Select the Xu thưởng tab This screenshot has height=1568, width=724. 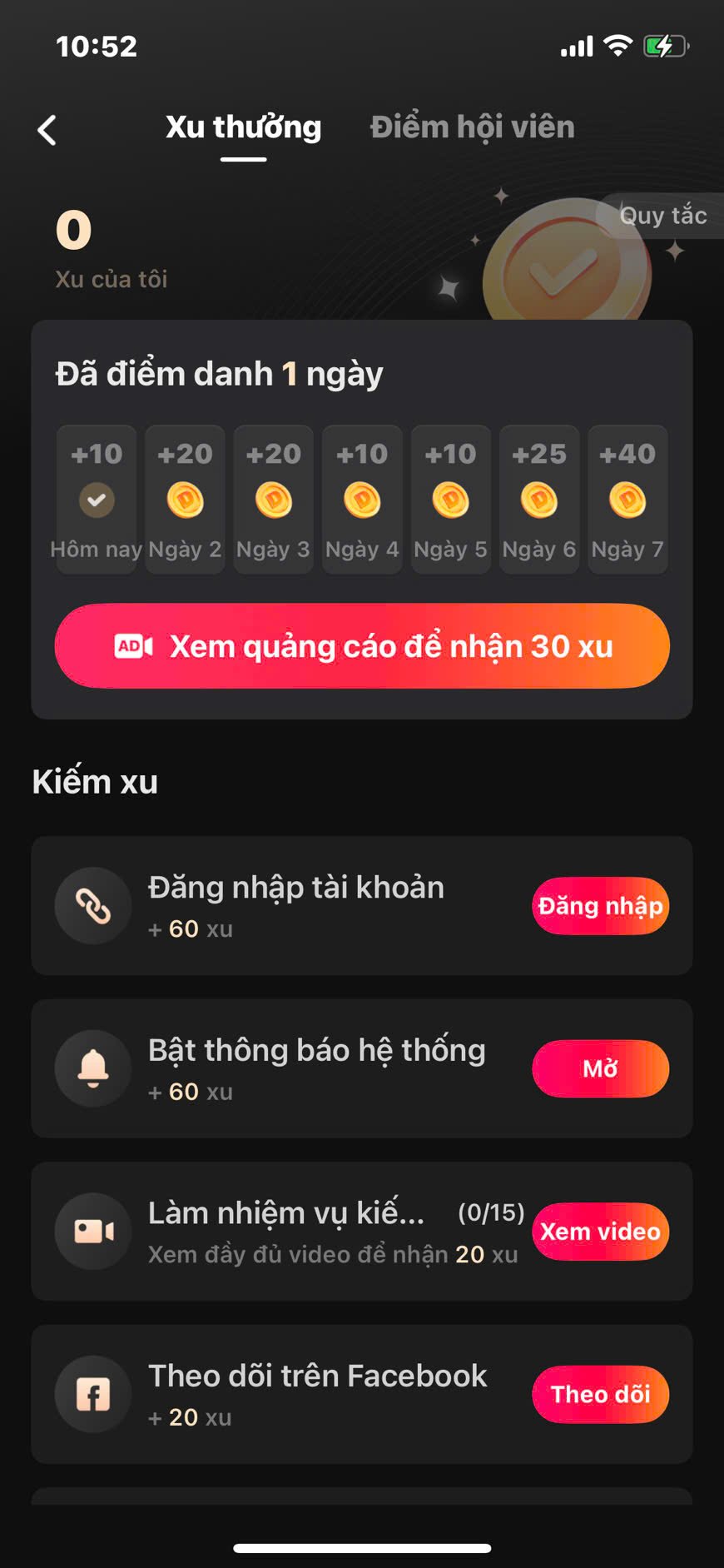(243, 127)
